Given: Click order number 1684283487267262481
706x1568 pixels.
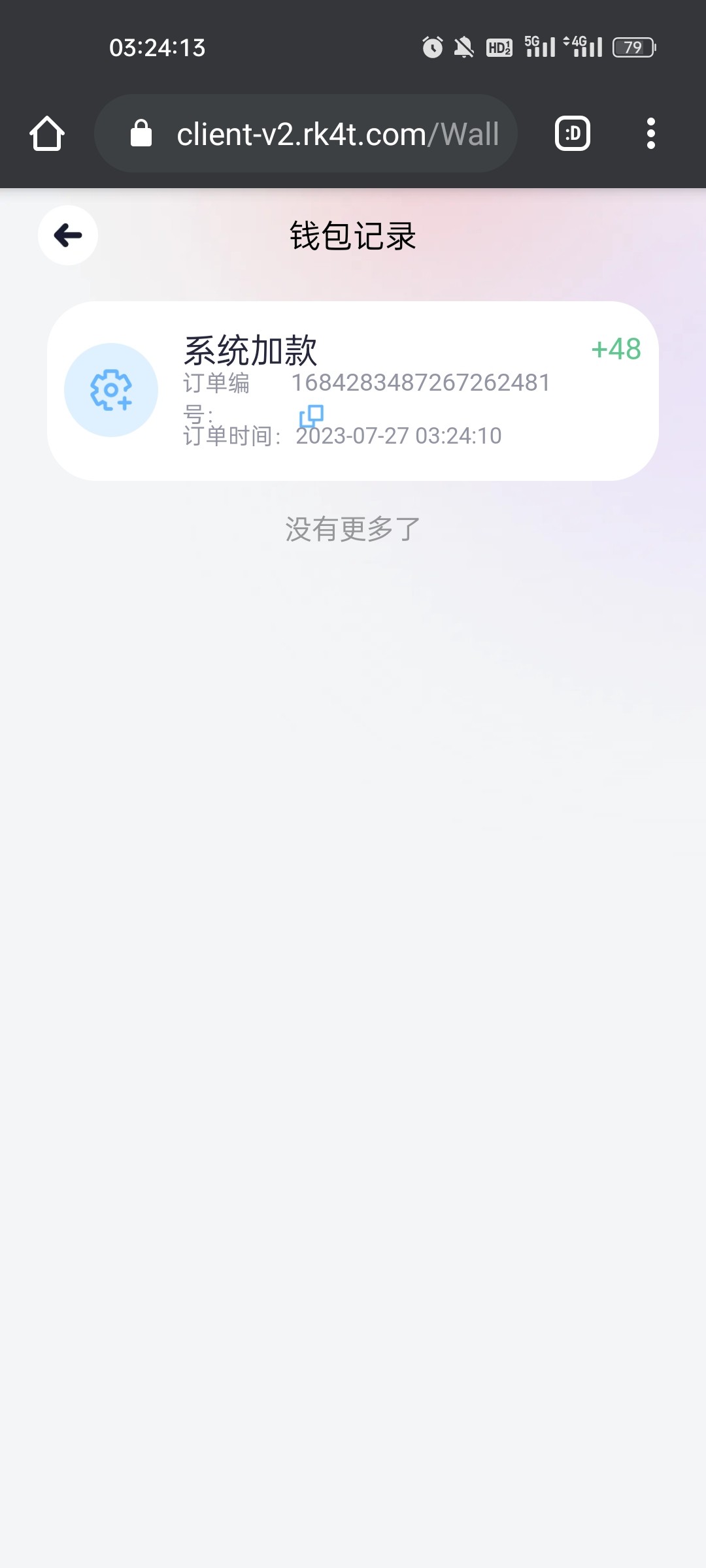Looking at the screenshot, I should point(422,382).
